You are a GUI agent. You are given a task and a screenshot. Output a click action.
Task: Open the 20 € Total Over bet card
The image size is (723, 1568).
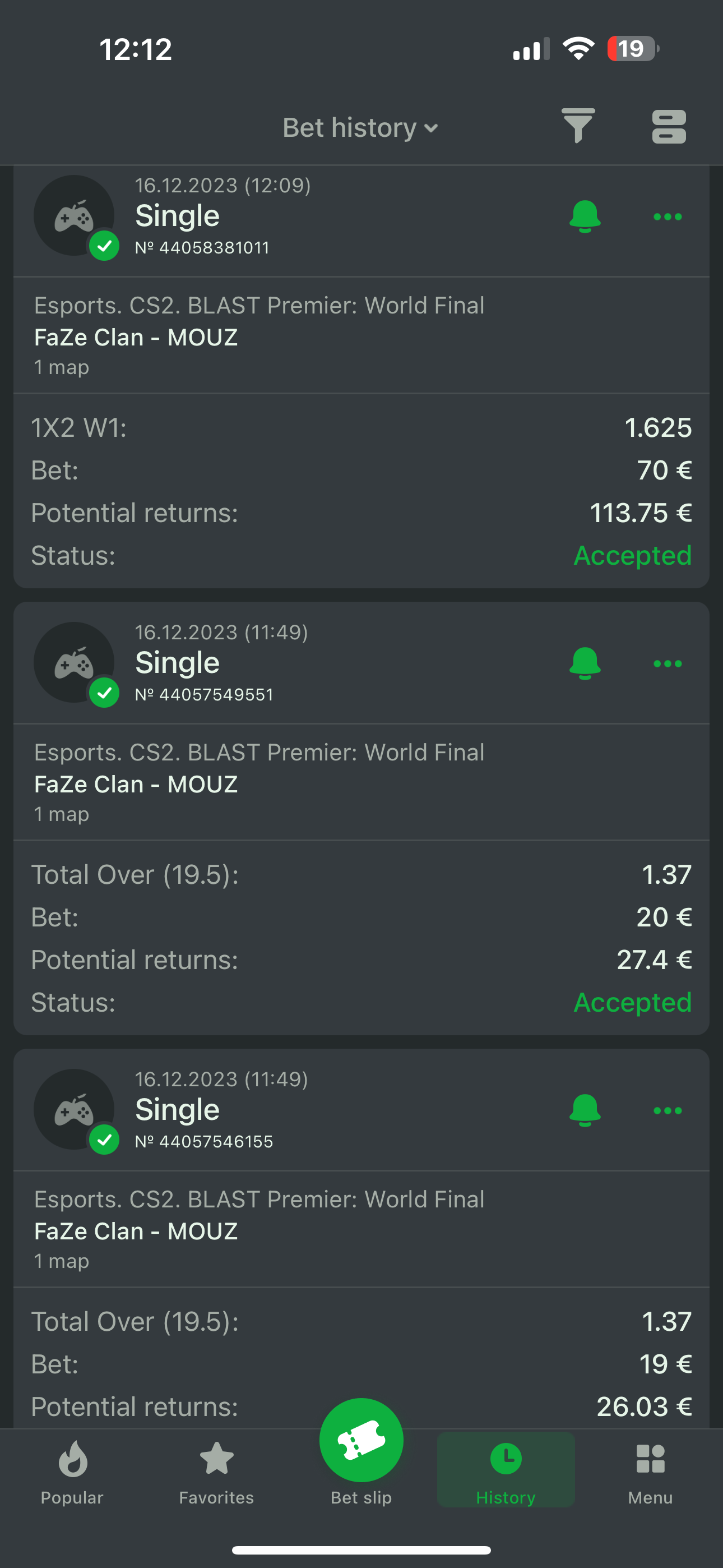(360, 784)
